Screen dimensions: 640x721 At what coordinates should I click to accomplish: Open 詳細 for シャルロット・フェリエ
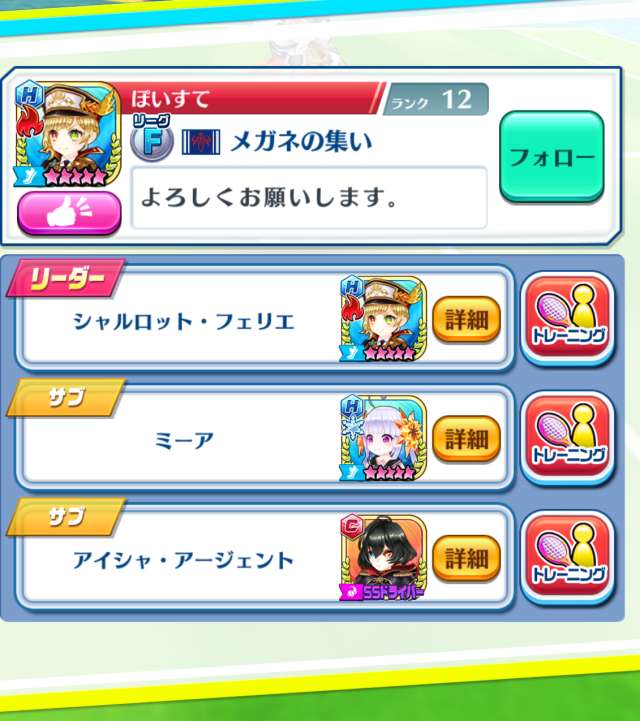tap(467, 320)
